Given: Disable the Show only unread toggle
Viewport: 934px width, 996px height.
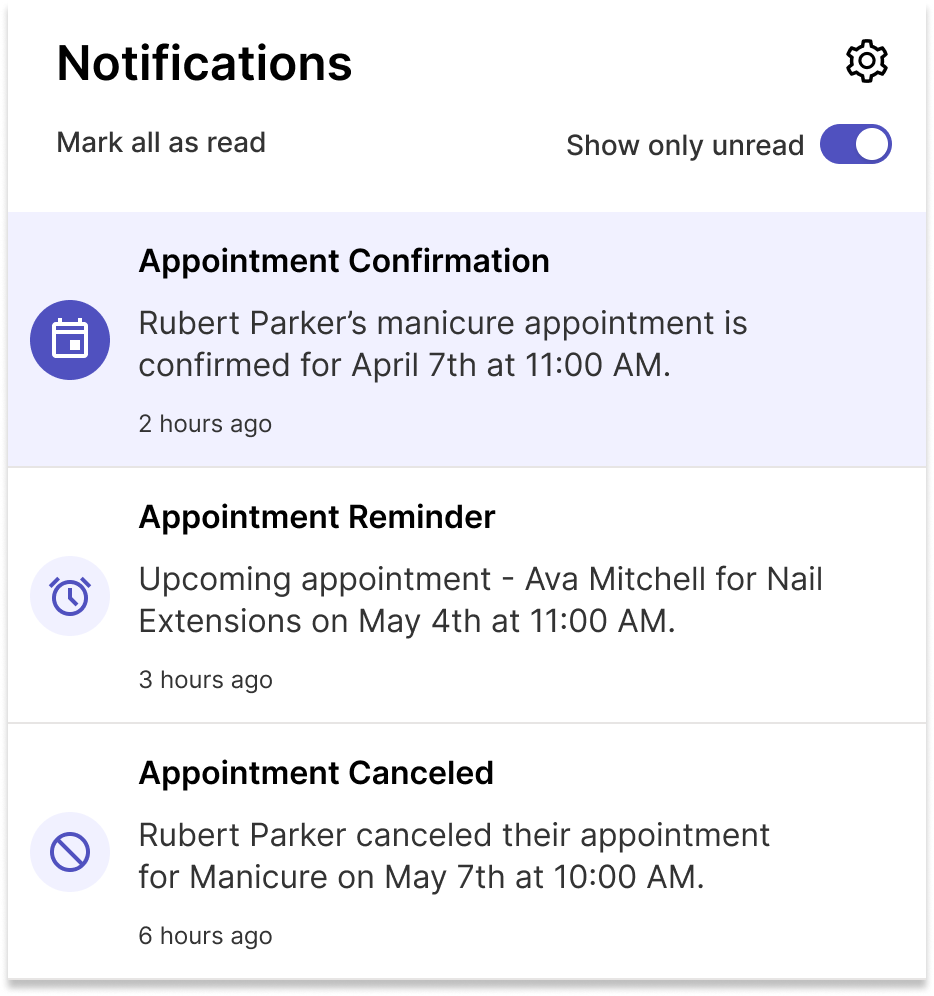Looking at the screenshot, I should (x=856, y=144).
